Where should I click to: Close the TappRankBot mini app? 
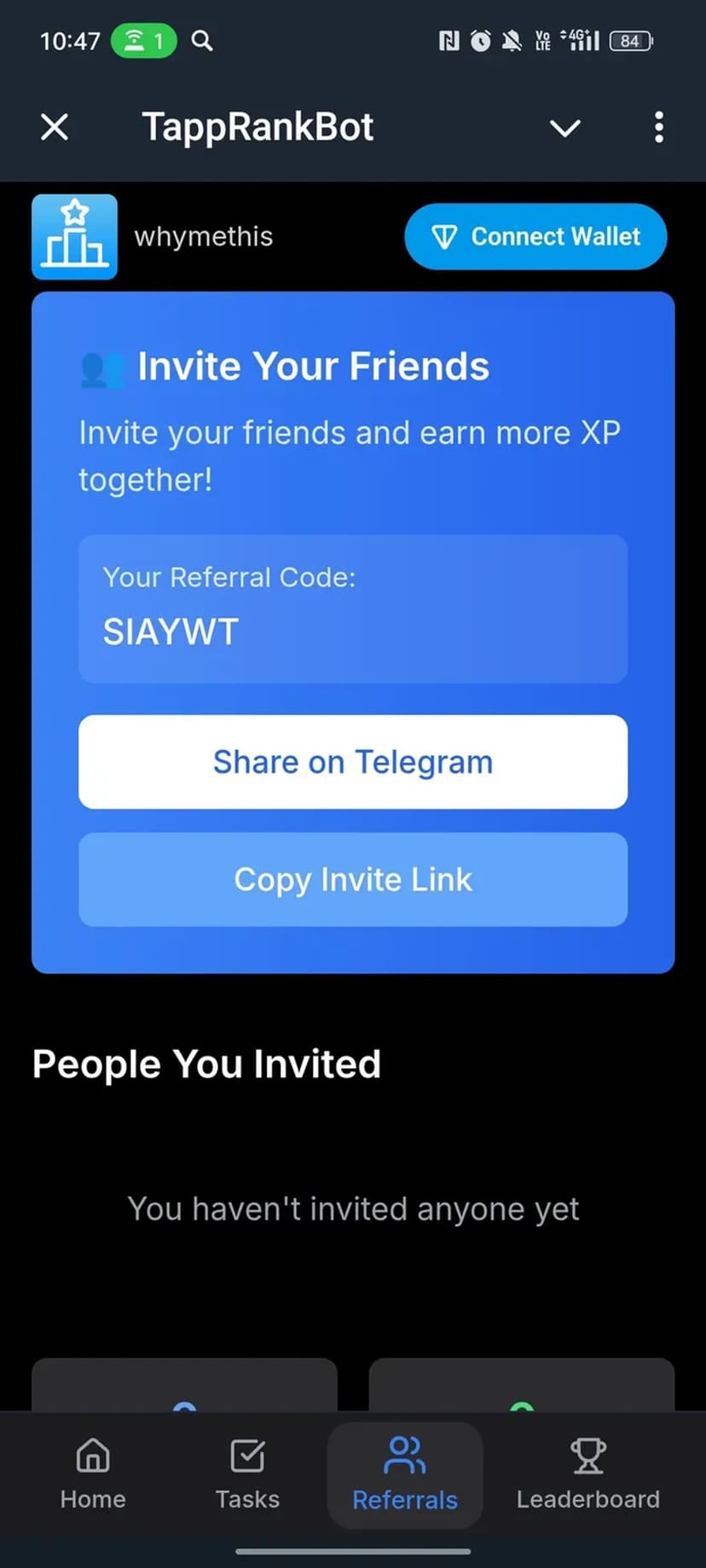(x=55, y=128)
